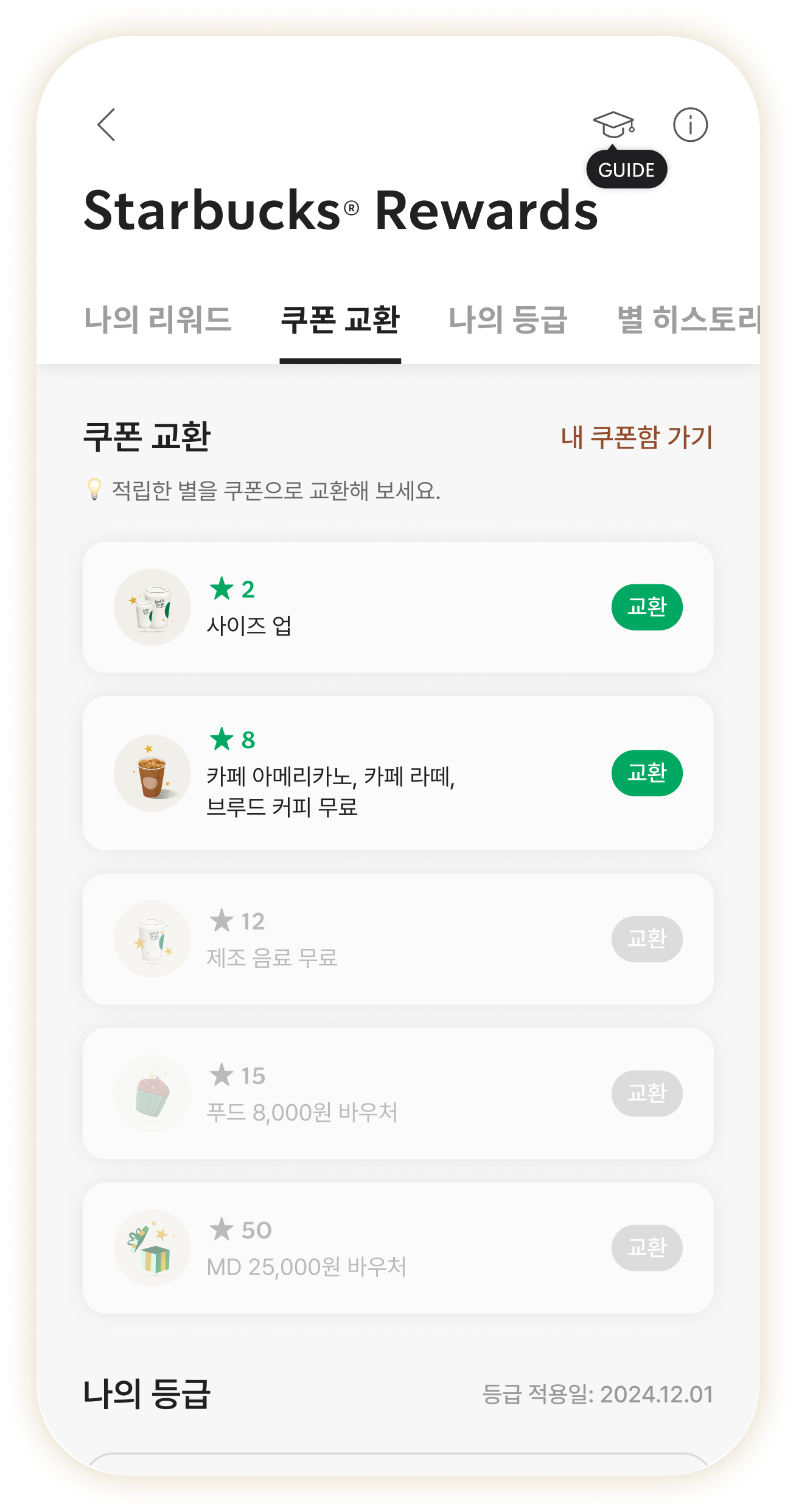Select the 쿠폰 교환 tab
Viewport: 796px width, 1512px height.
(x=340, y=320)
